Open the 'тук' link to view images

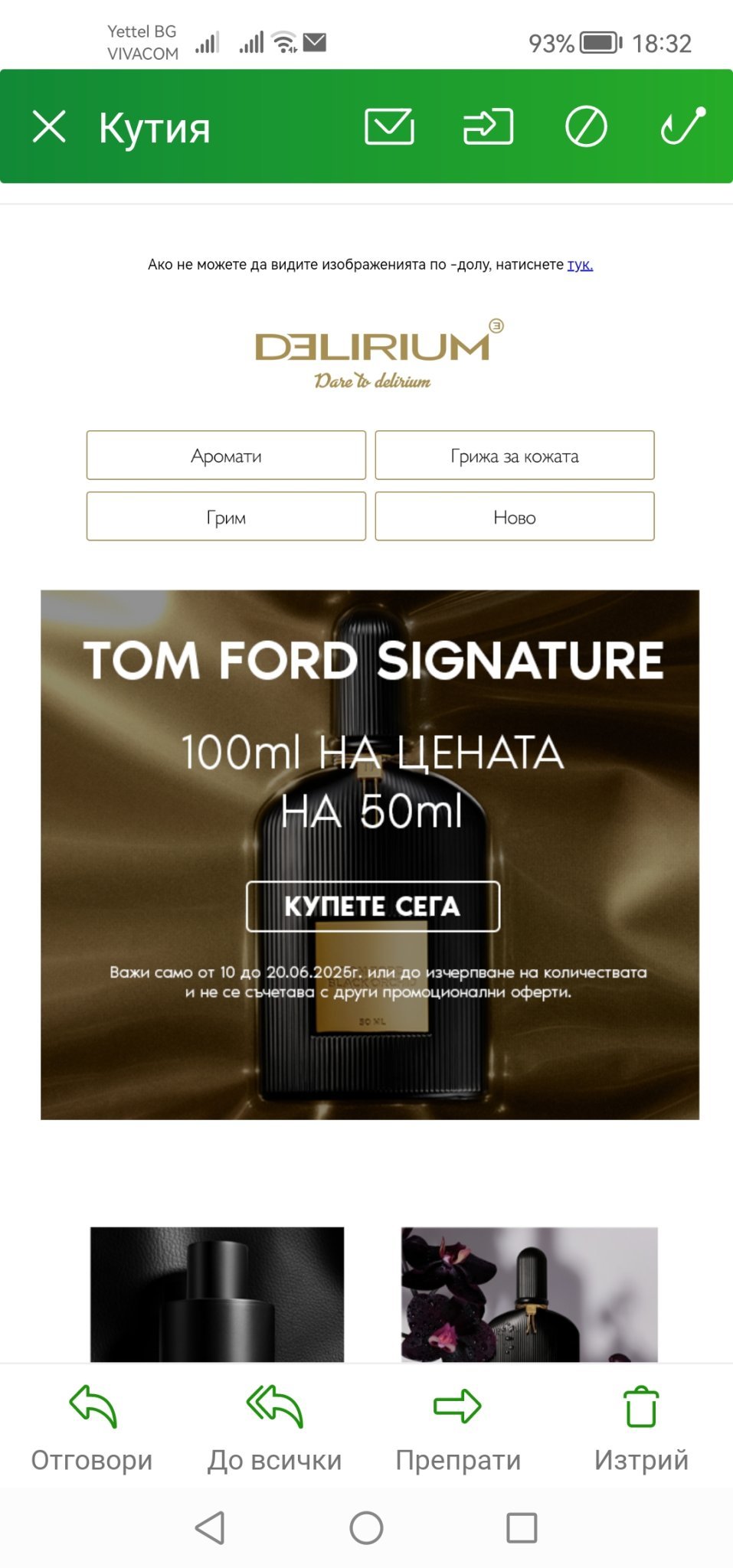(x=580, y=265)
